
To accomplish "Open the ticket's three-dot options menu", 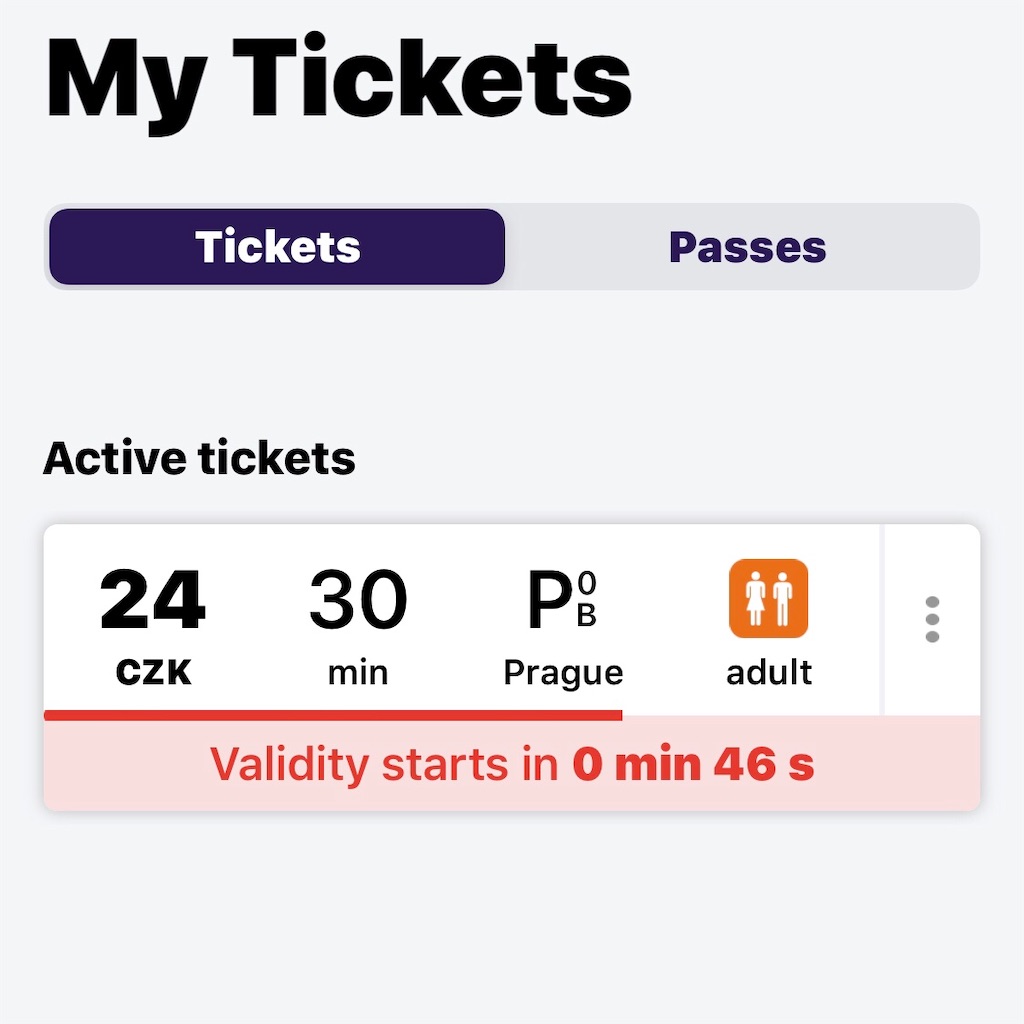I will point(932,620).
